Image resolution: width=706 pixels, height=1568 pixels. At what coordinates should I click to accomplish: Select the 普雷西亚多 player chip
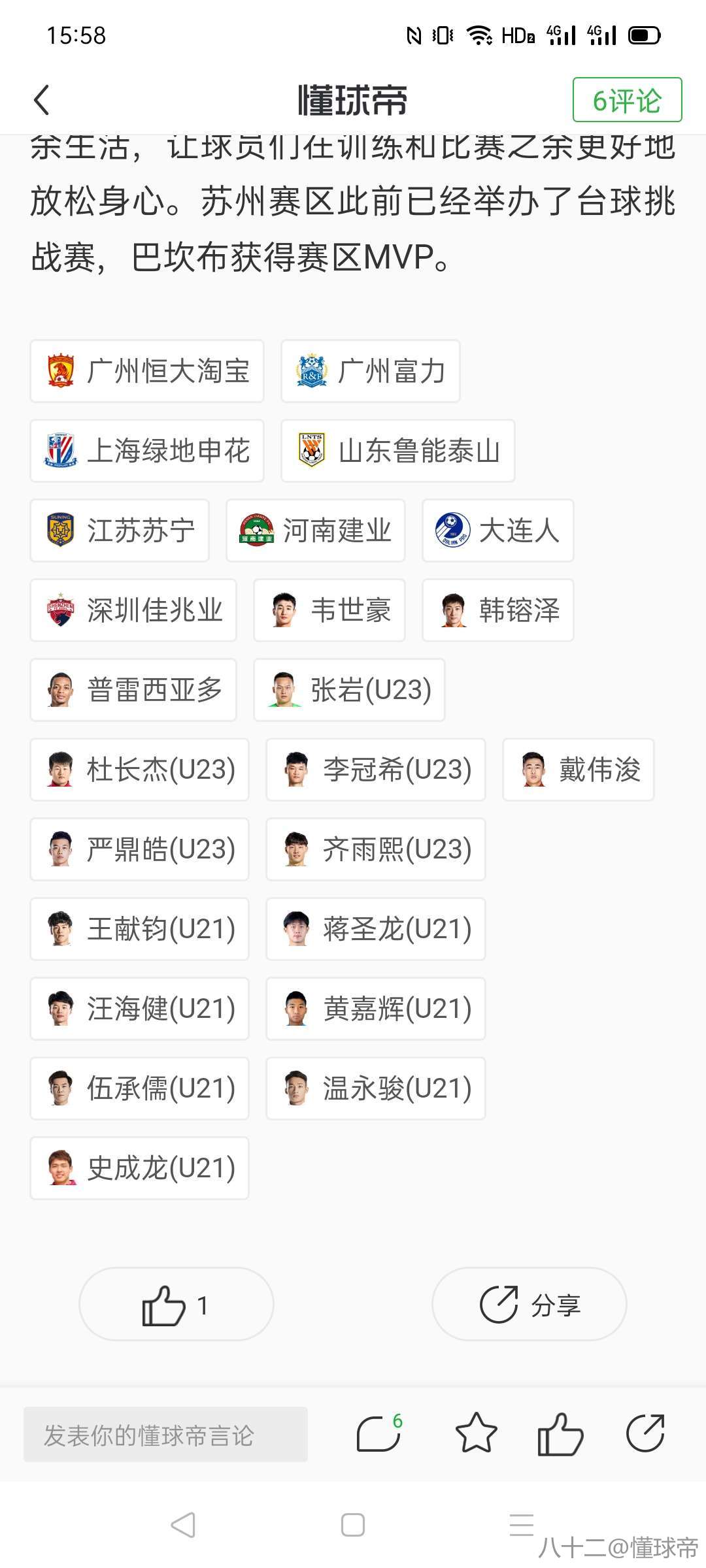click(133, 690)
